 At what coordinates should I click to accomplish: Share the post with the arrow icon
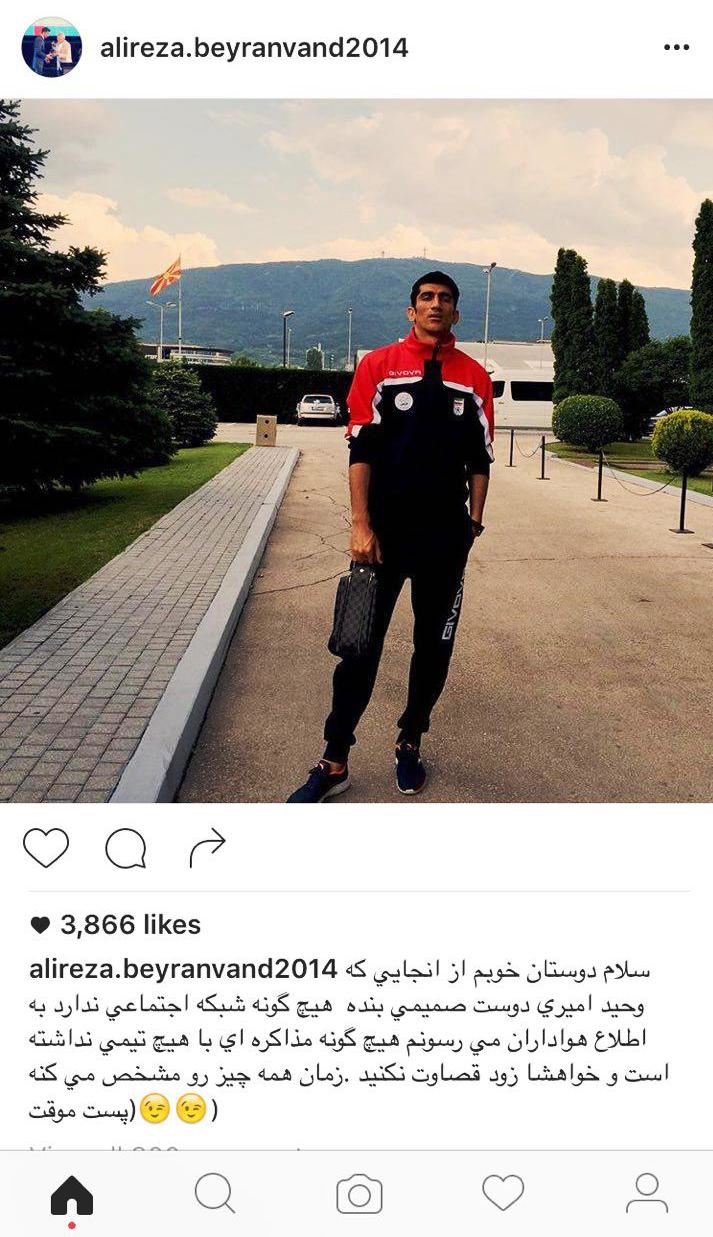pos(207,849)
